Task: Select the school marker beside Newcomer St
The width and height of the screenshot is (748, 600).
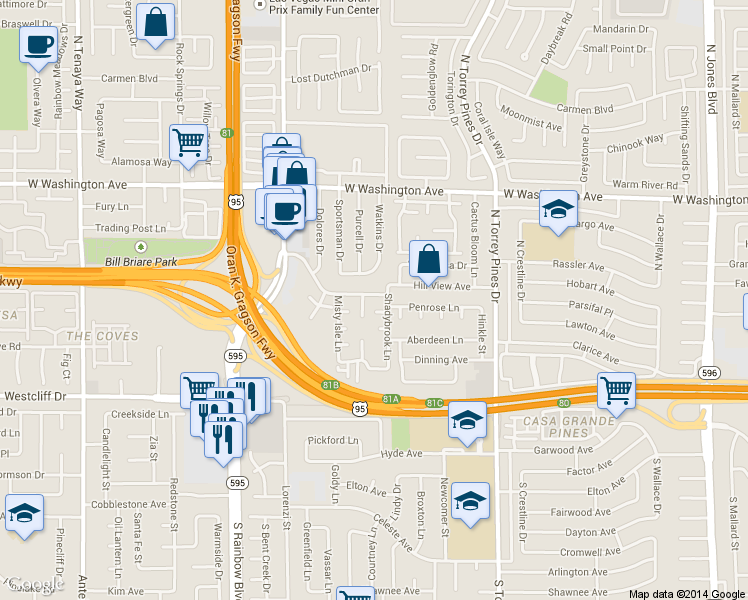Action: tap(471, 501)
